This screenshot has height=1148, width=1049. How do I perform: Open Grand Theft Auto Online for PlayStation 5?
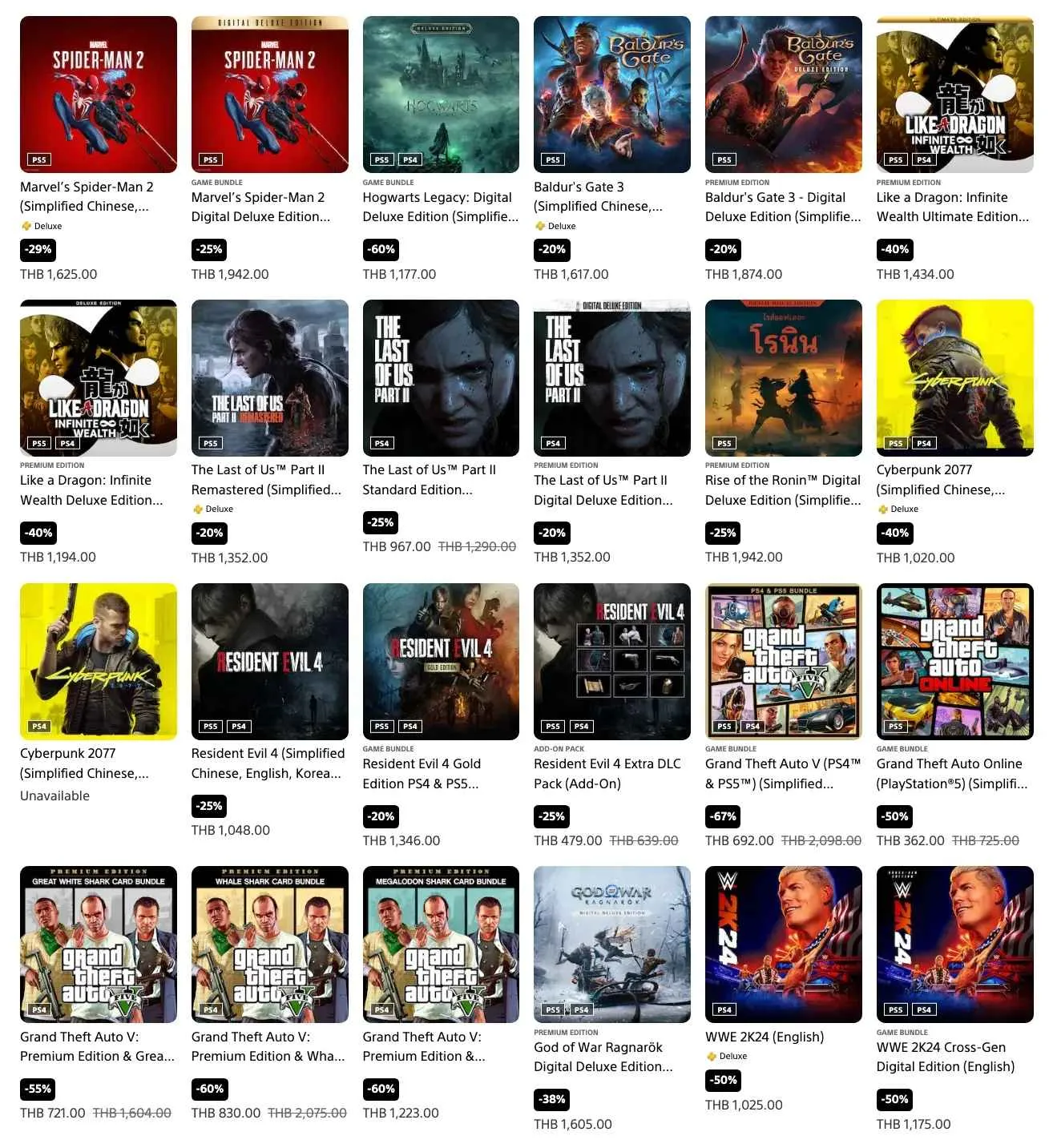point(954,661)
